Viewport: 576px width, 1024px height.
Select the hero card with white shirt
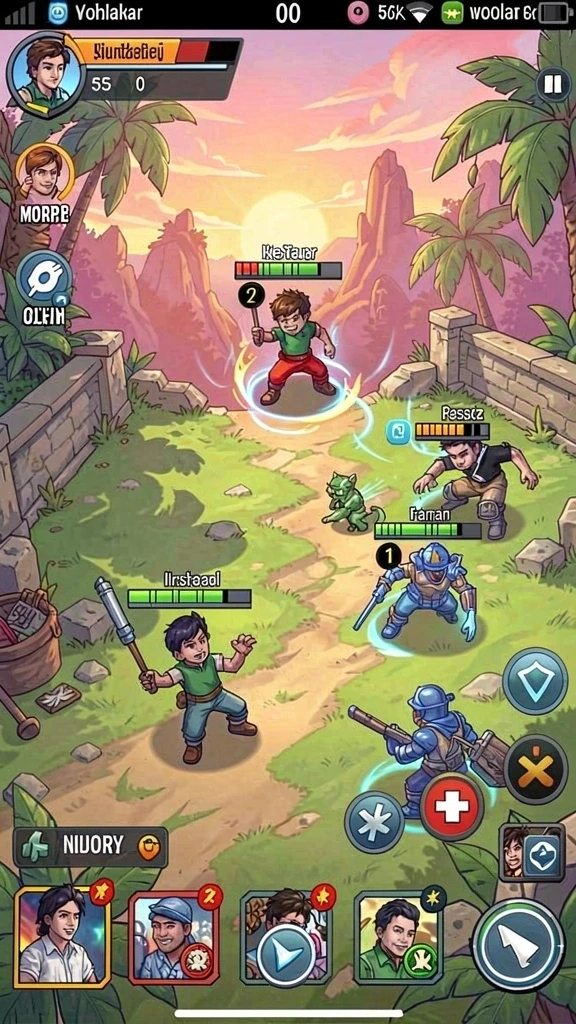click(63, 935)
